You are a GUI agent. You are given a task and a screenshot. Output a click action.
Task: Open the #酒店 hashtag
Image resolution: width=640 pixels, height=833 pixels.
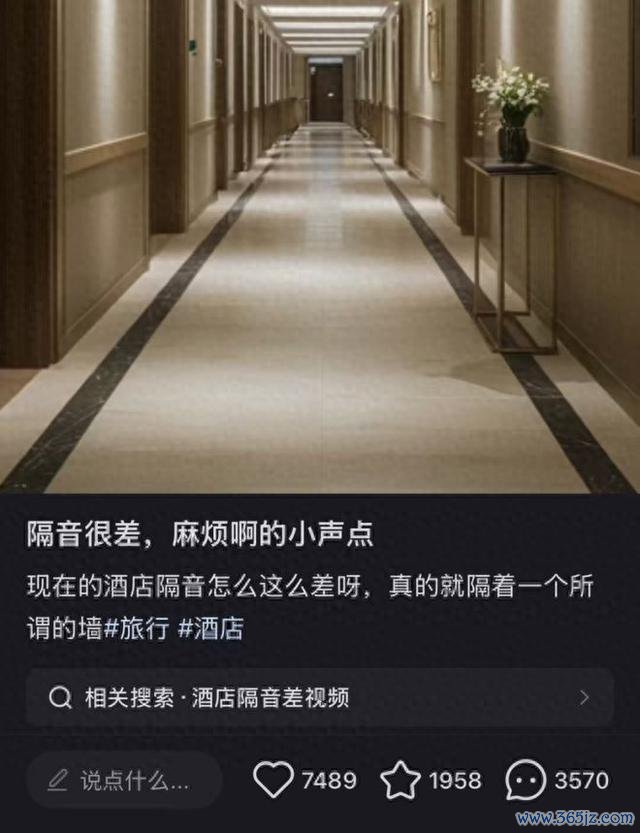point(210,629)
